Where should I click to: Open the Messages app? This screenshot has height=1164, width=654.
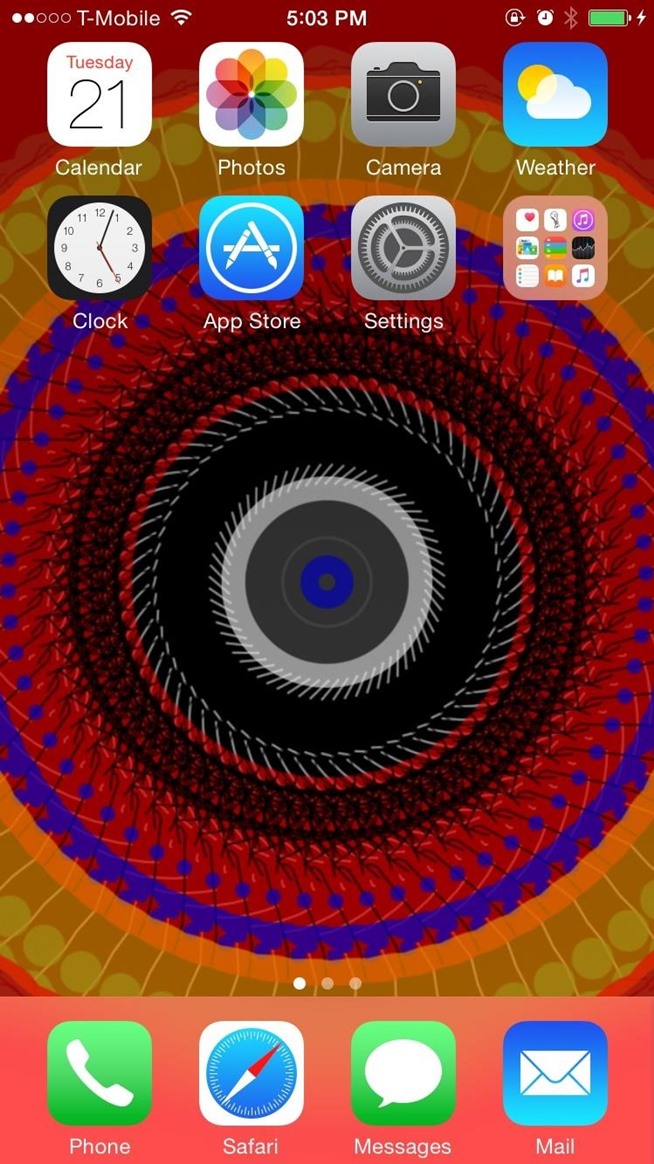[x=403, y=1073]
